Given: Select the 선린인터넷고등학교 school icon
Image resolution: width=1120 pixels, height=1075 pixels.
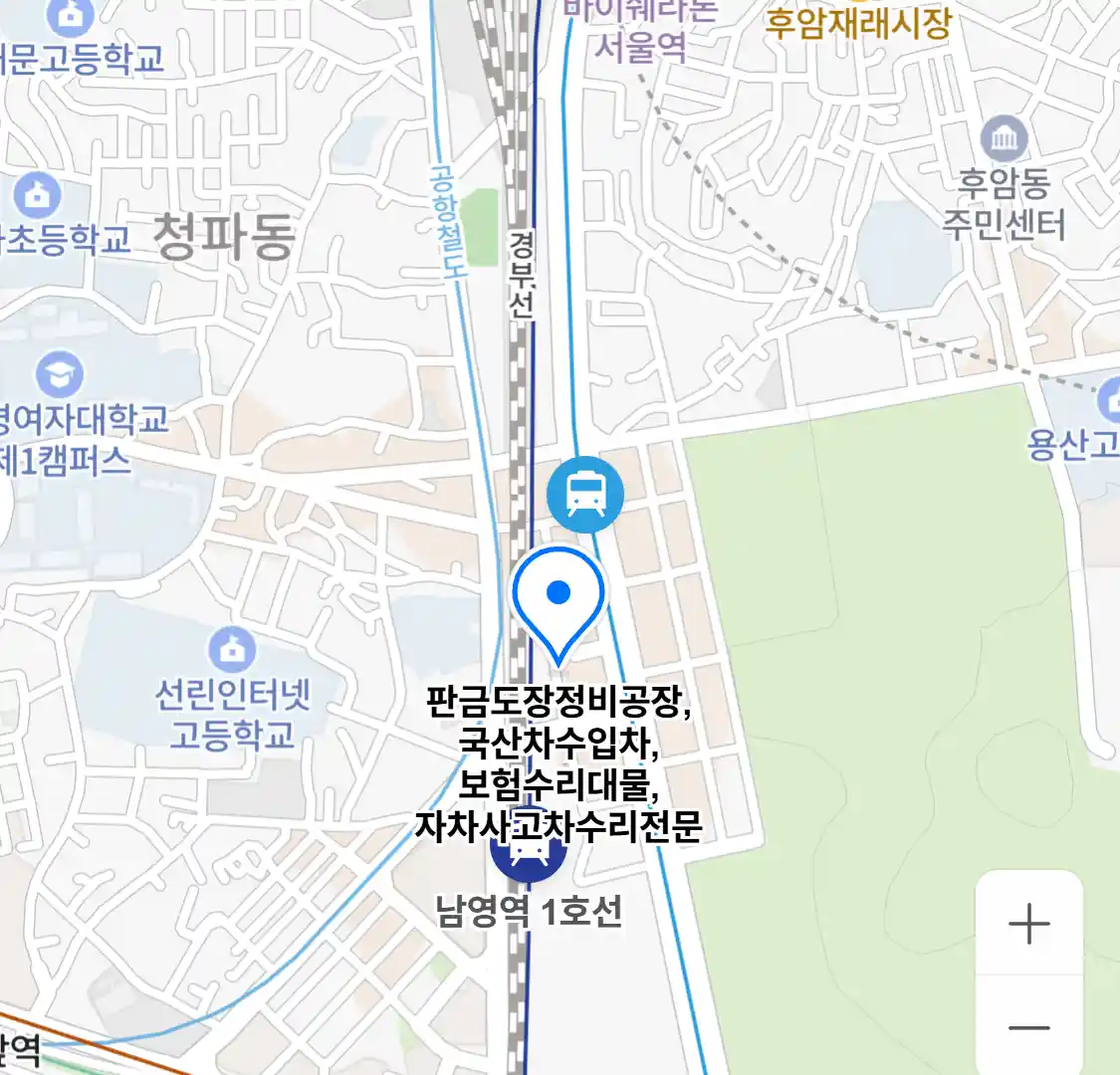Looking at the screenshot, I should (232, 650).
